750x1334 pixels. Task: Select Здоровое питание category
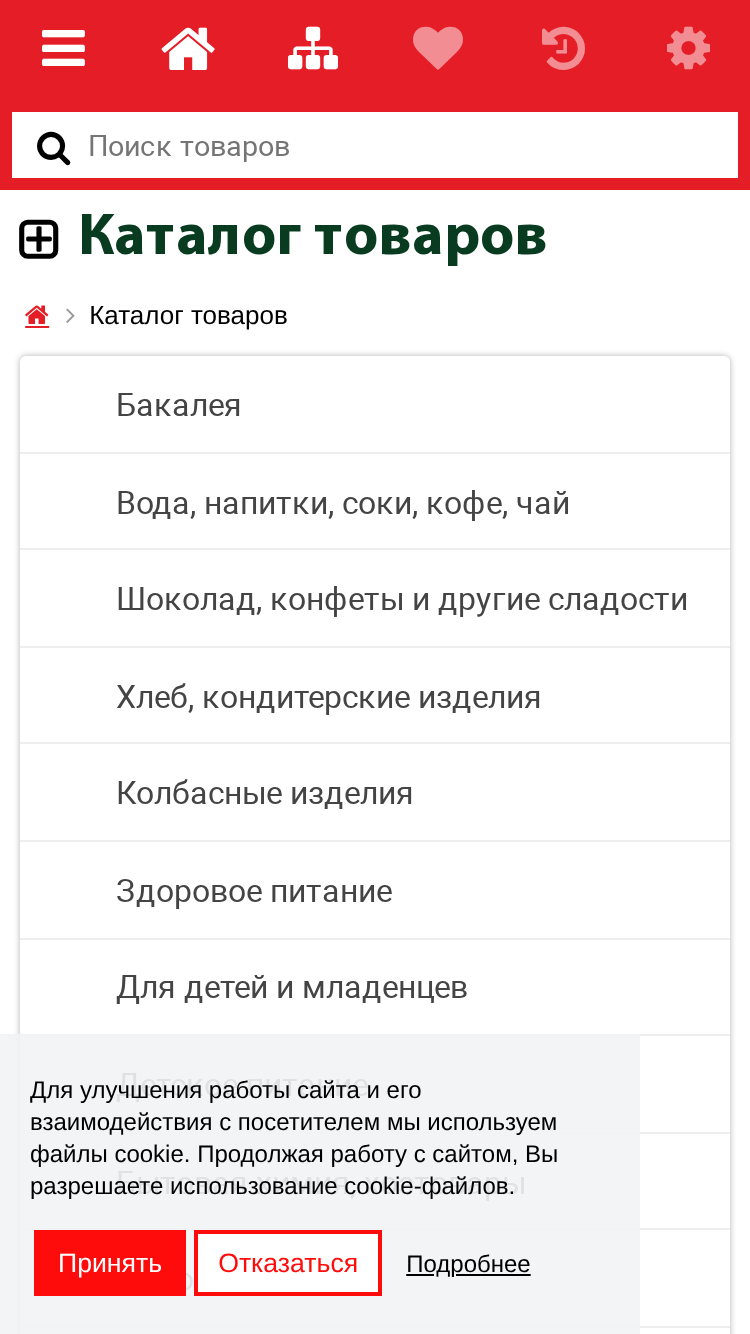[375, 890]
